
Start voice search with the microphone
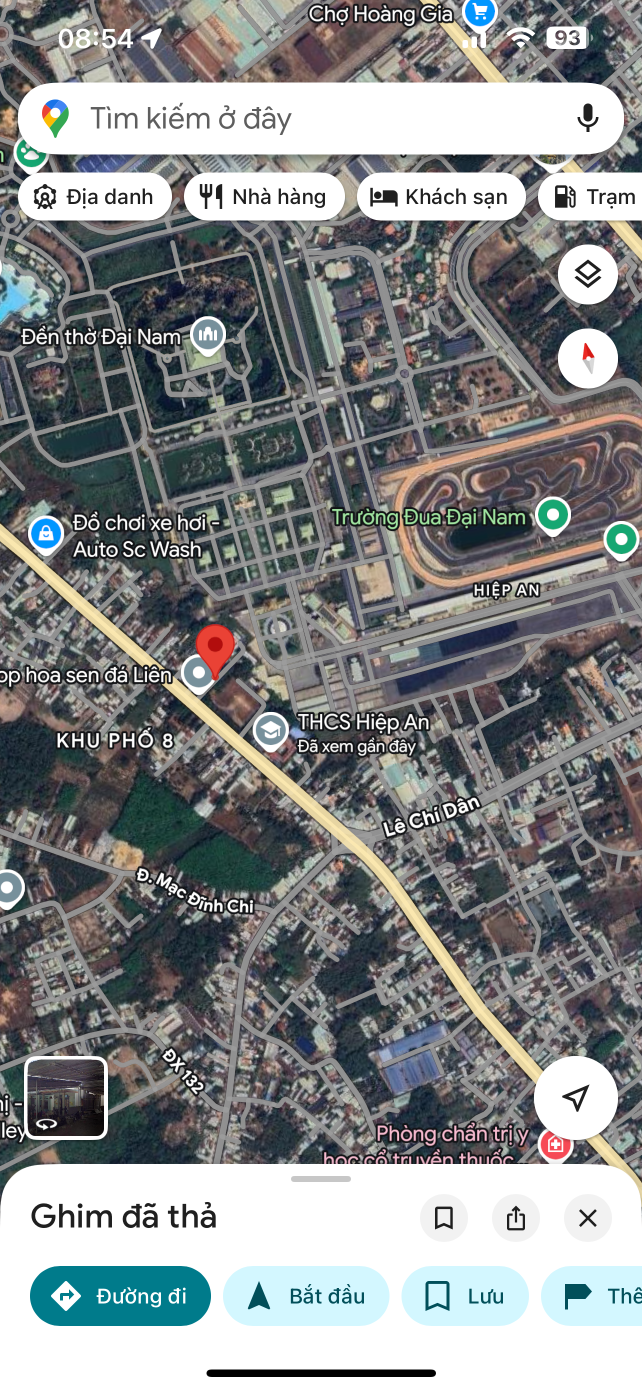coord(588,119)
